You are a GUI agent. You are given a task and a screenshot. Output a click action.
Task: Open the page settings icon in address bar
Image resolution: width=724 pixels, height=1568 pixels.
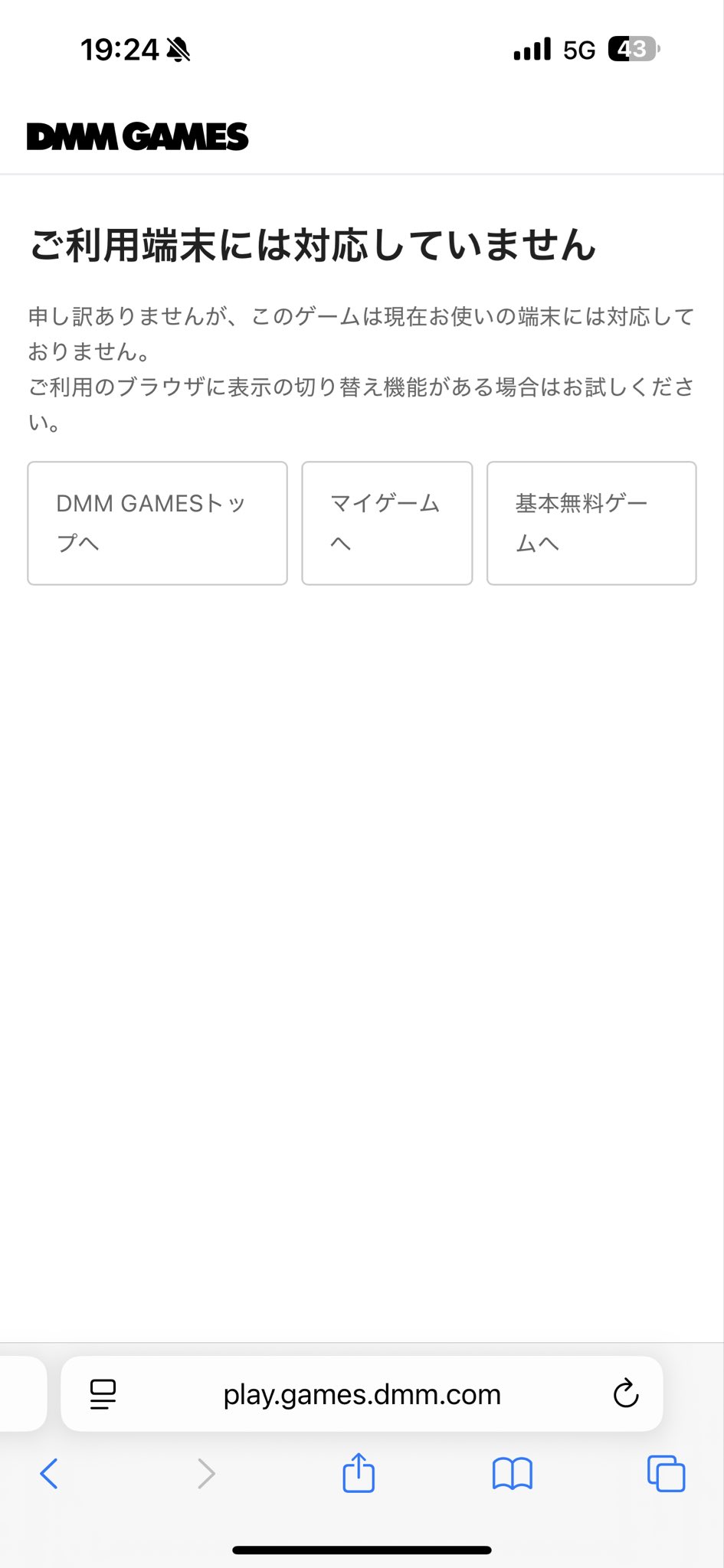[103, 1394]
